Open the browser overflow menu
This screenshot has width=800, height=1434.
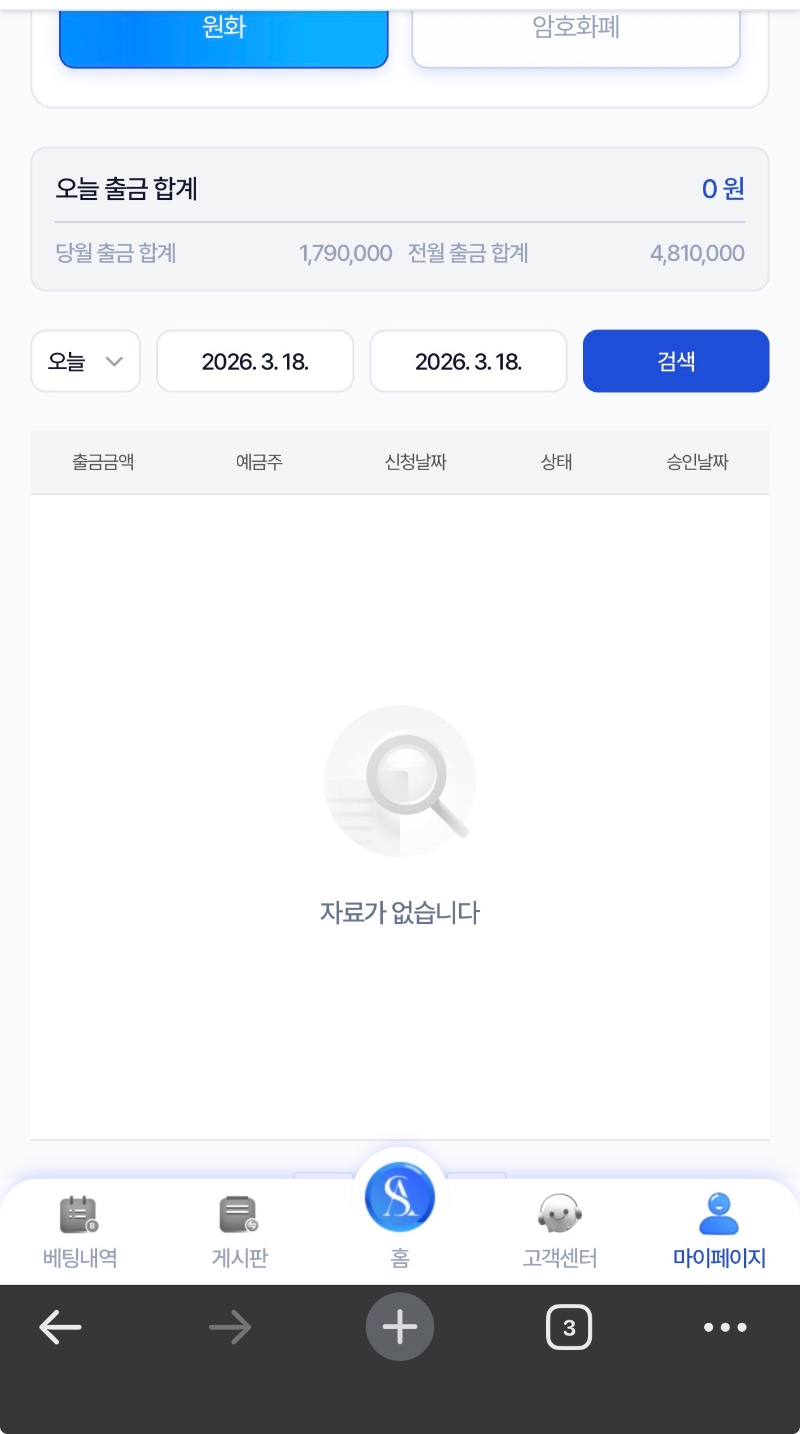[x=725, y=1327]
